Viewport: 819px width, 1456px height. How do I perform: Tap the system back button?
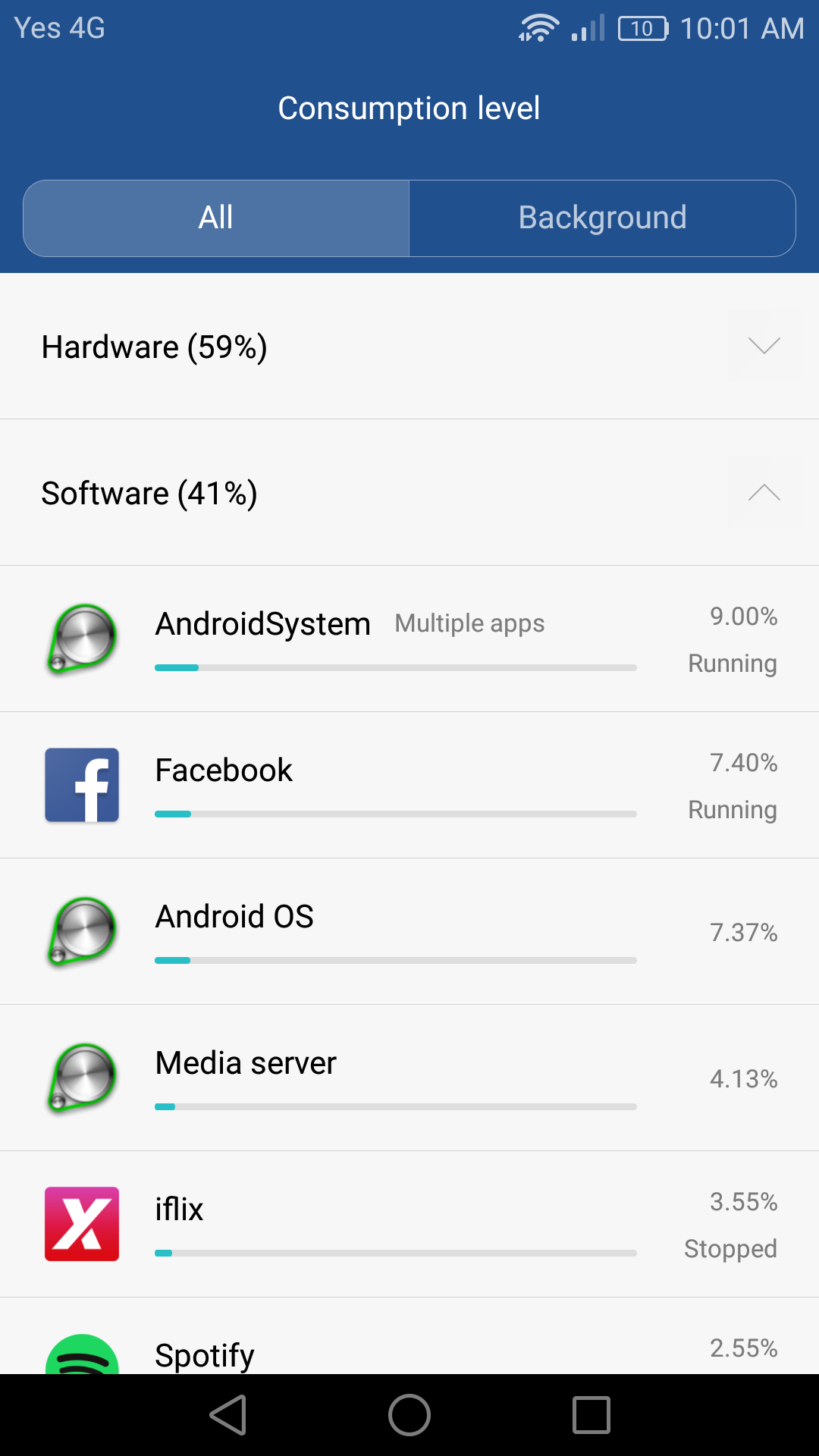coord(228,1415)
